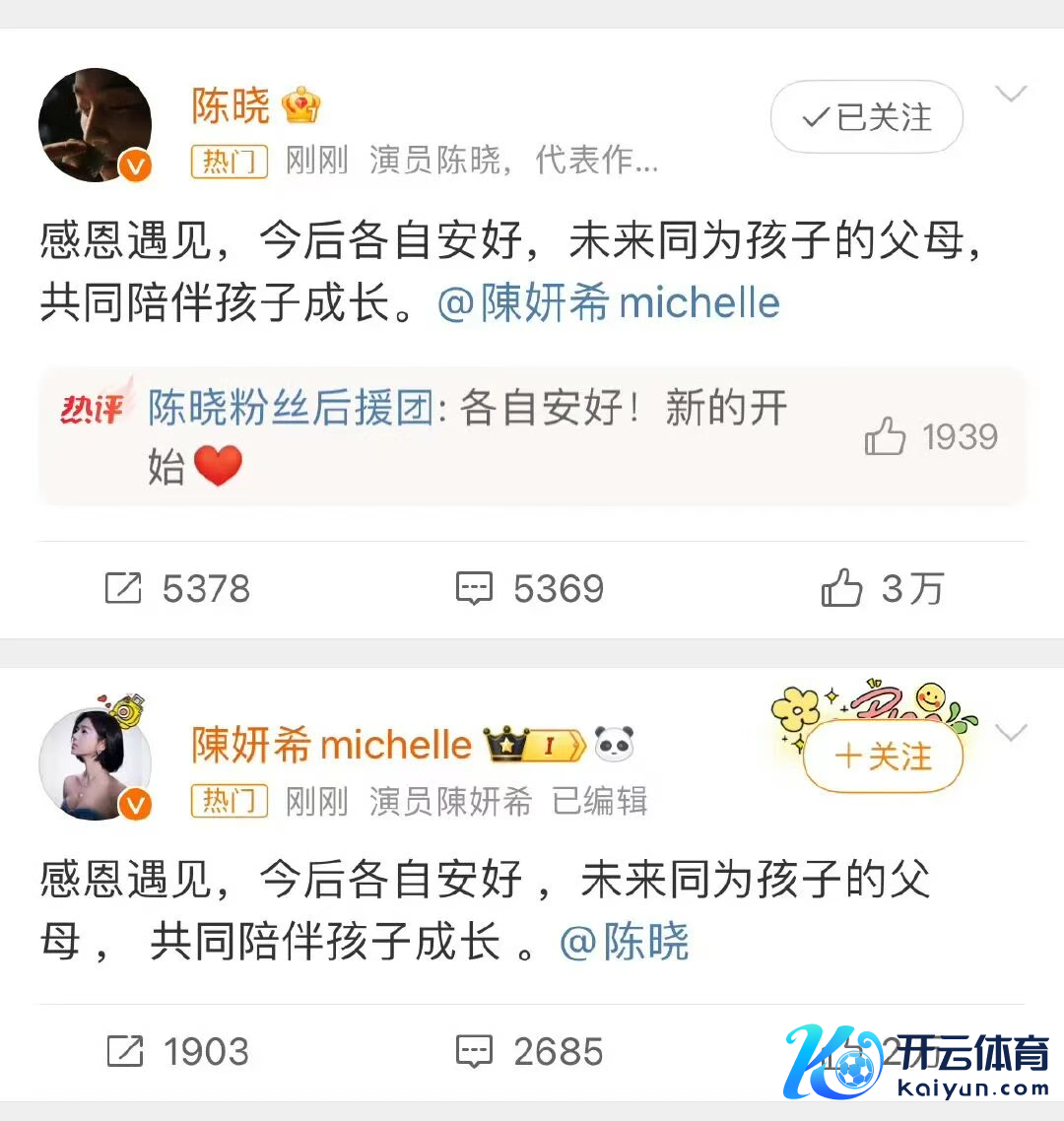Open 陈晓粉丝后援团 profile from the hot comment
1064x1121 pixels.
pyautogui.click(x=291, y=407)
